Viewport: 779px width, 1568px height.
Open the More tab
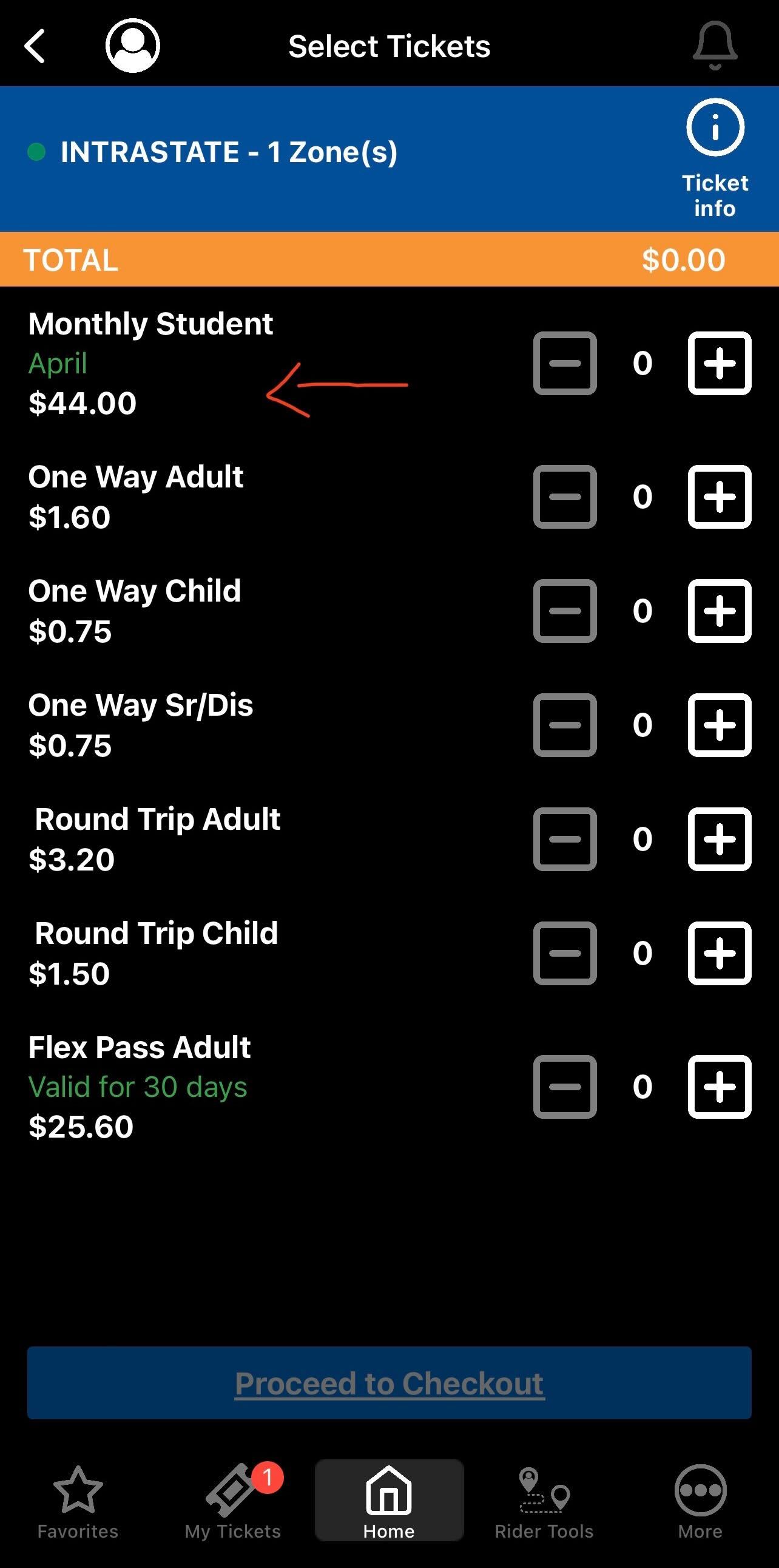[700, 1501]
